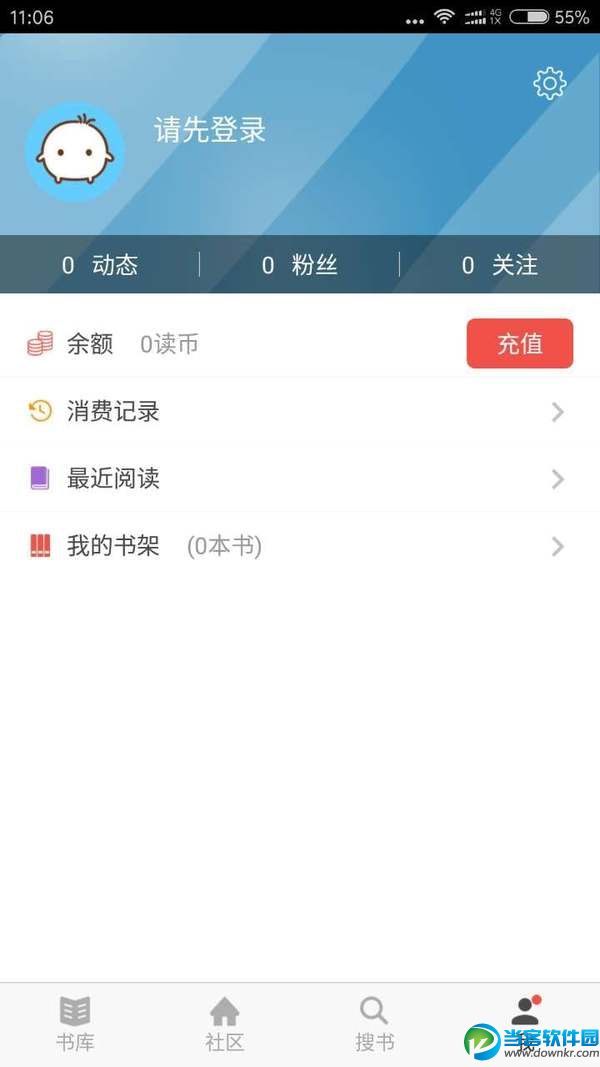Open the 关注 following list

(x=500, y=265)
